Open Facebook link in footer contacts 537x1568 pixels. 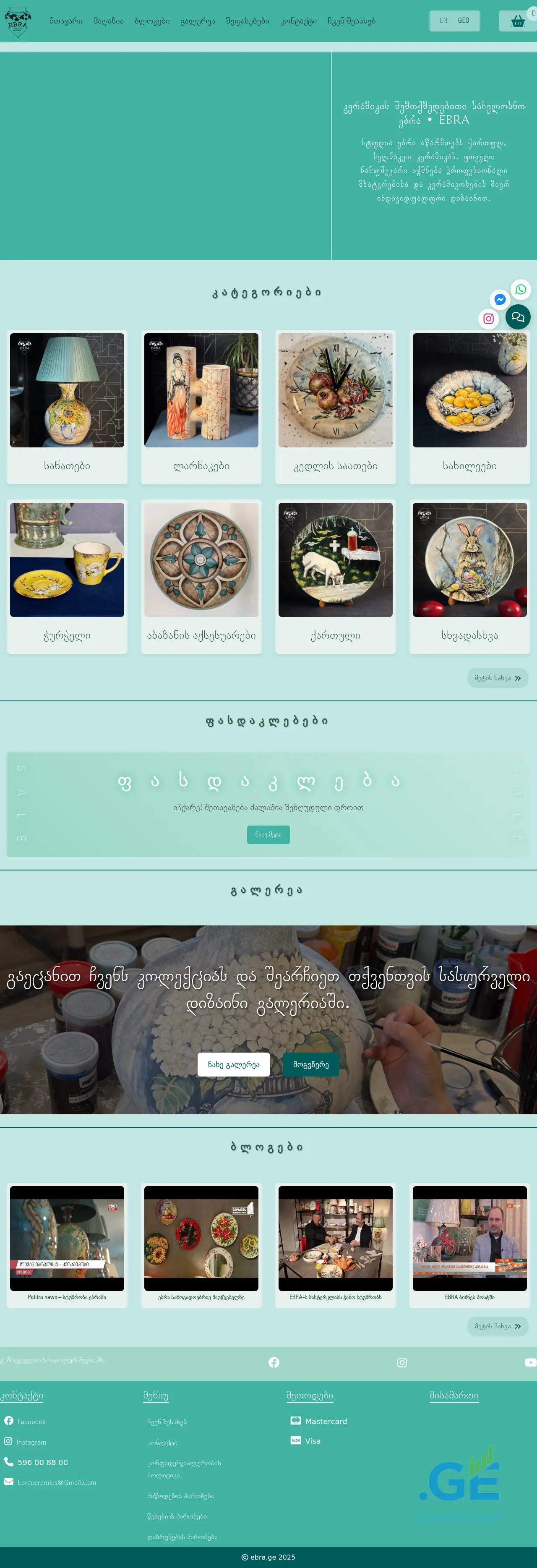click(31, 1421)
